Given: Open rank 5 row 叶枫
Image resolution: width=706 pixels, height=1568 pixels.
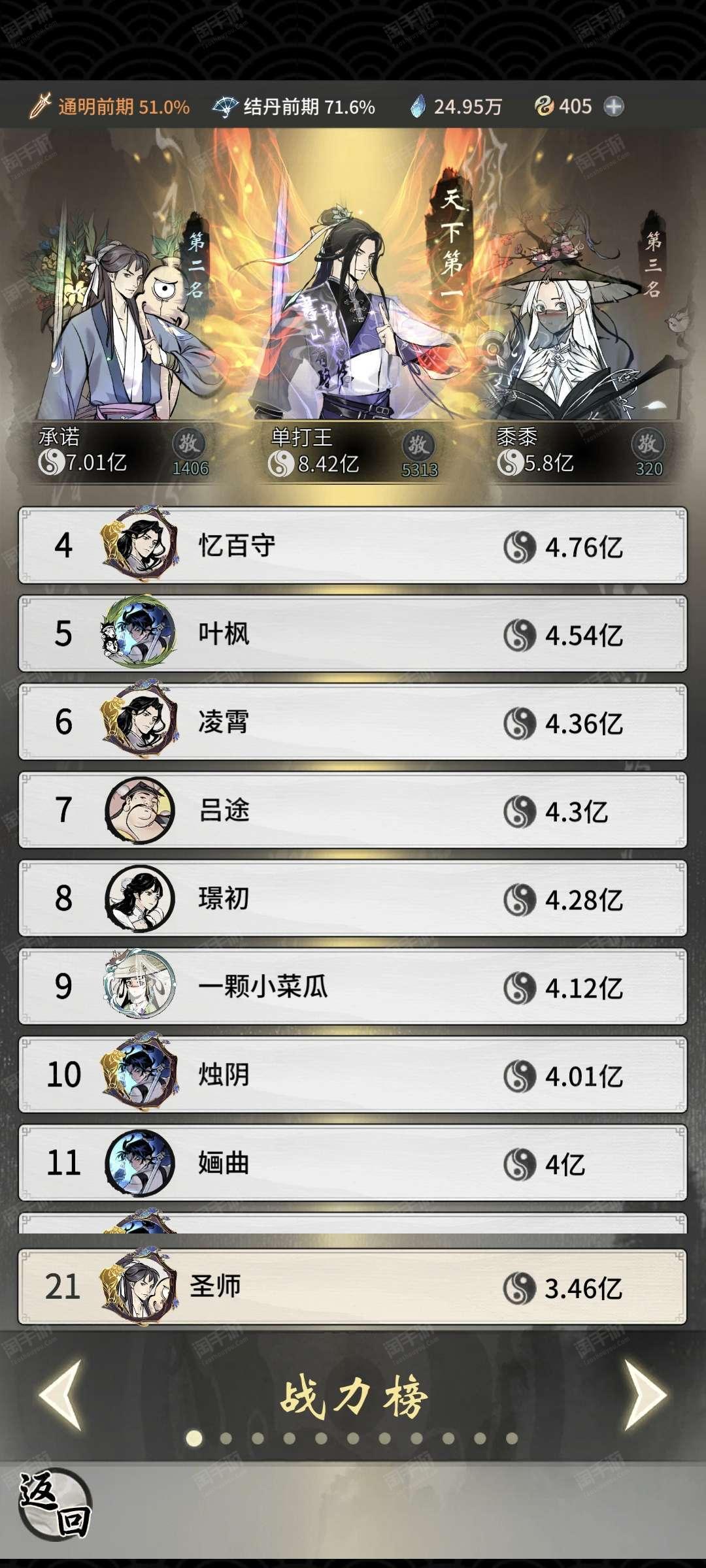Looking at the screenshot, I should point(353,634).
